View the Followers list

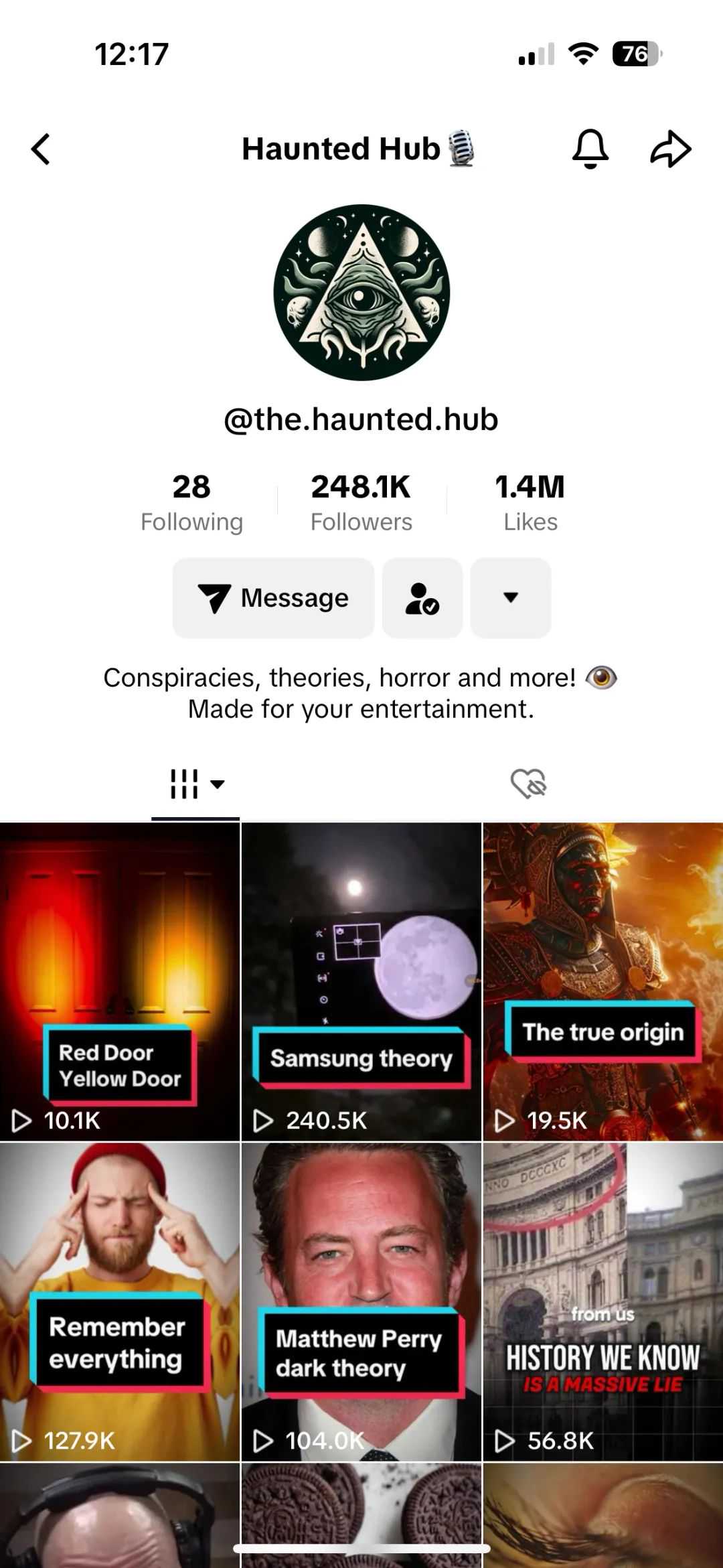pyautogui.click(x=361, y=502)
